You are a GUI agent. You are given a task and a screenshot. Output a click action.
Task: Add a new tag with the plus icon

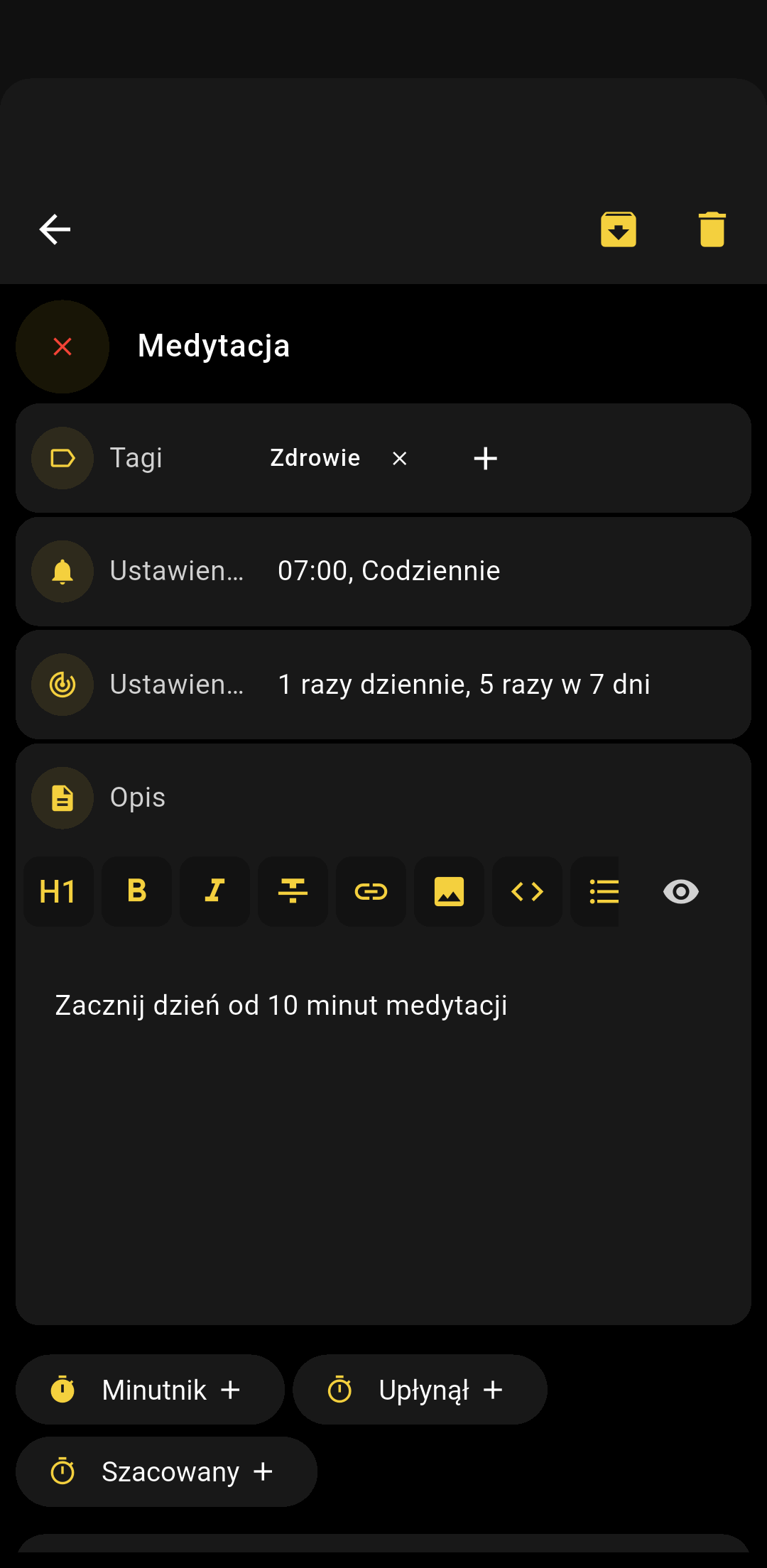coord(485,459)
